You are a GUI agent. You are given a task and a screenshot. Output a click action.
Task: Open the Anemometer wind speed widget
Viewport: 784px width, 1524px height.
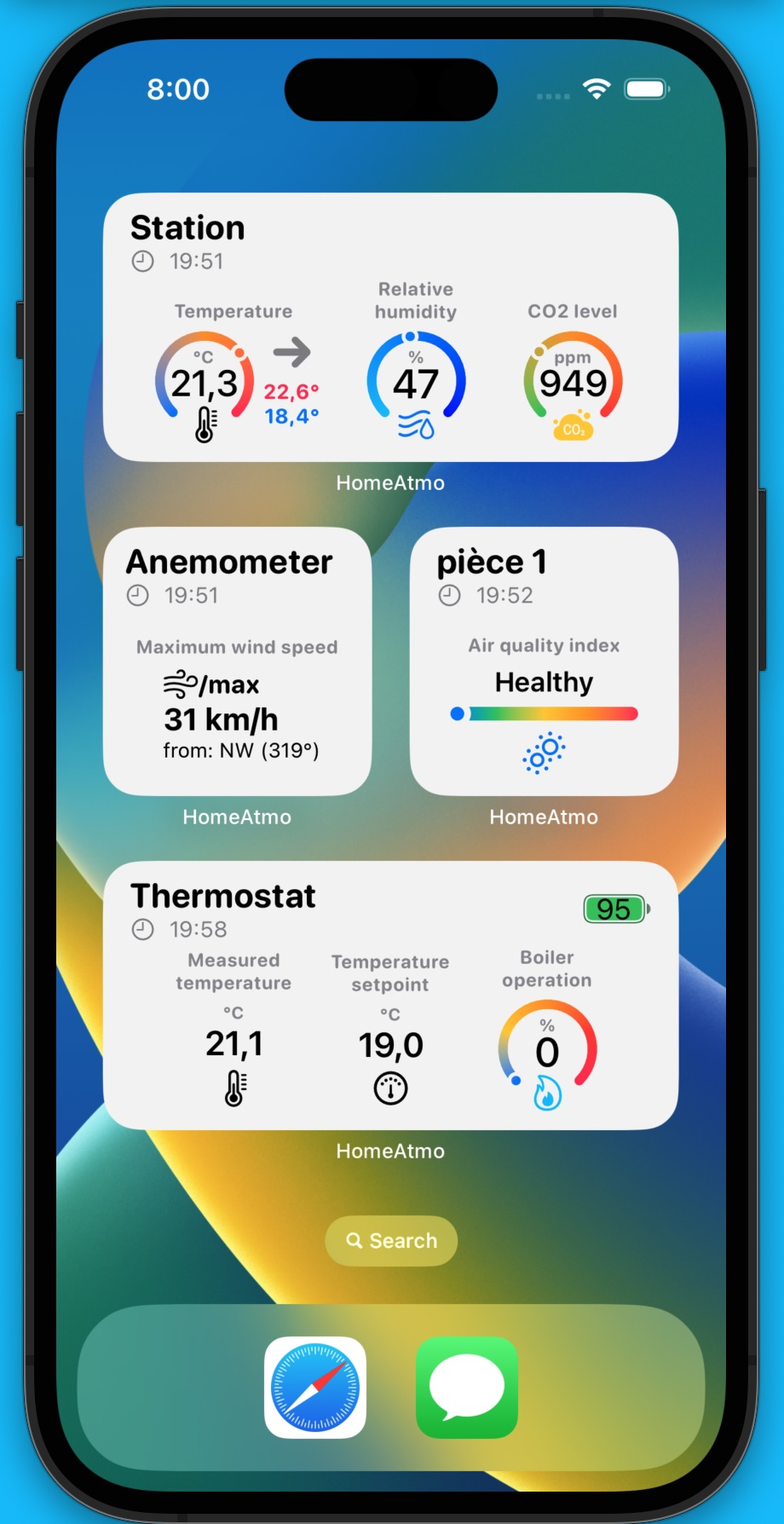(237, 661)
